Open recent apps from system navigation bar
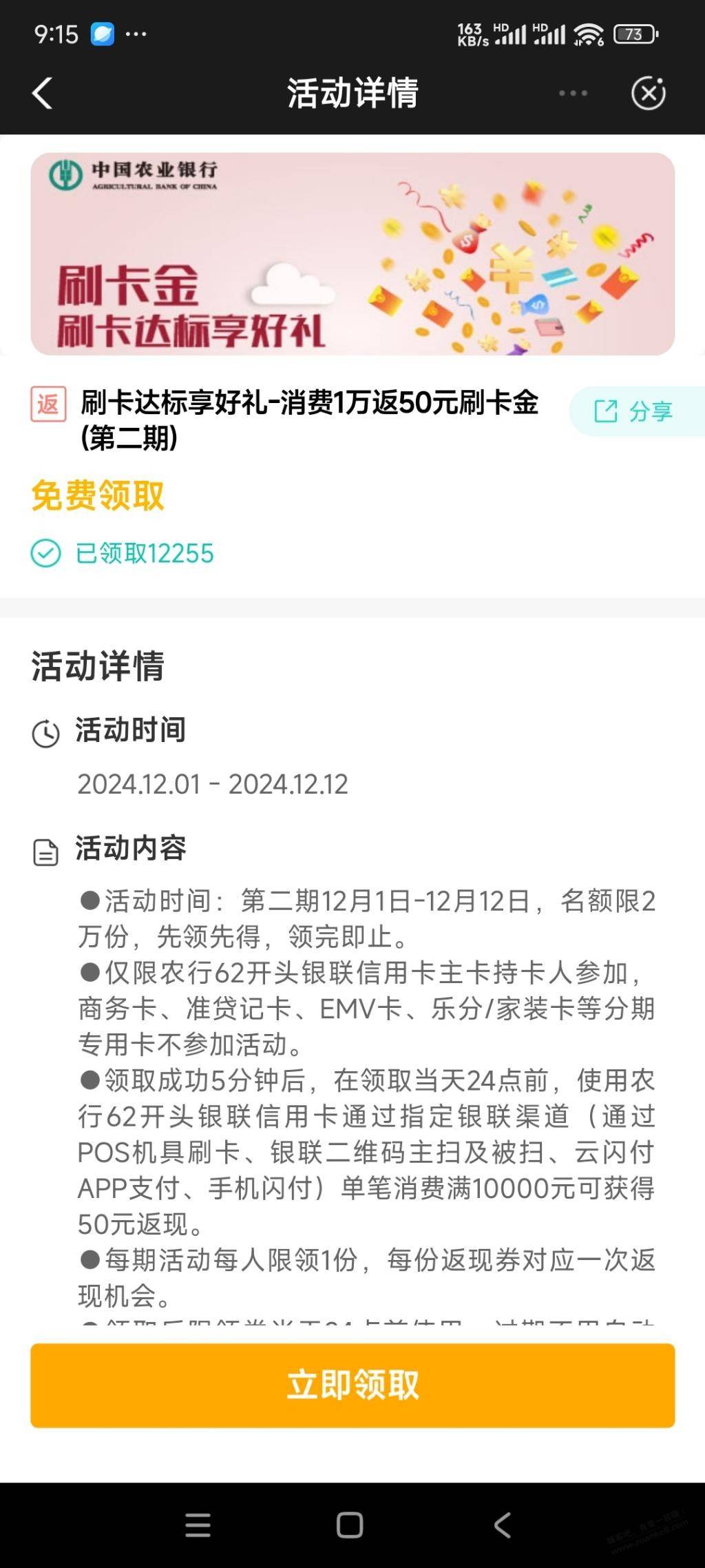The image size is (705, 1568). (198, 1525)
